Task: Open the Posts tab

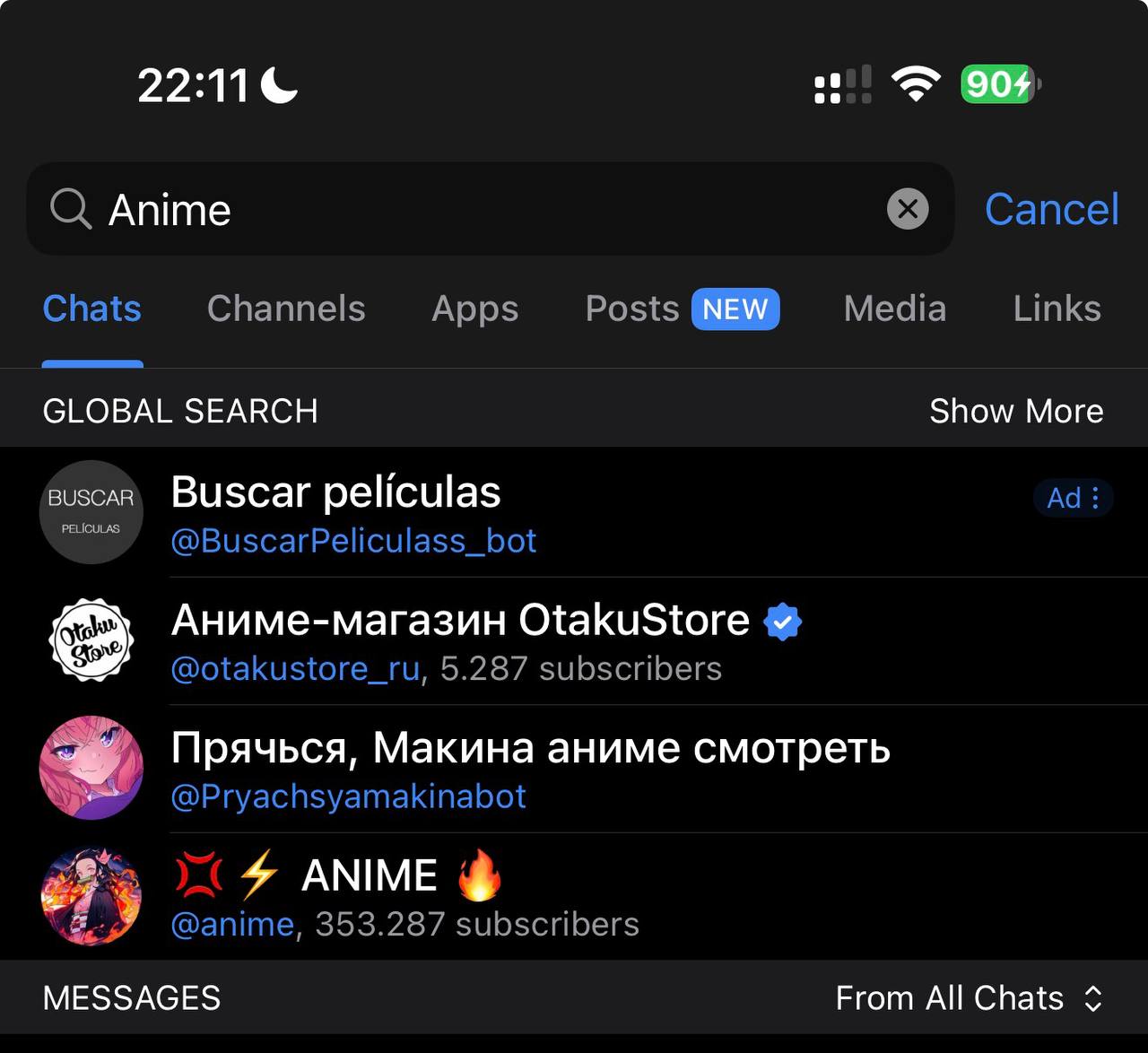Action: [682, 309]
